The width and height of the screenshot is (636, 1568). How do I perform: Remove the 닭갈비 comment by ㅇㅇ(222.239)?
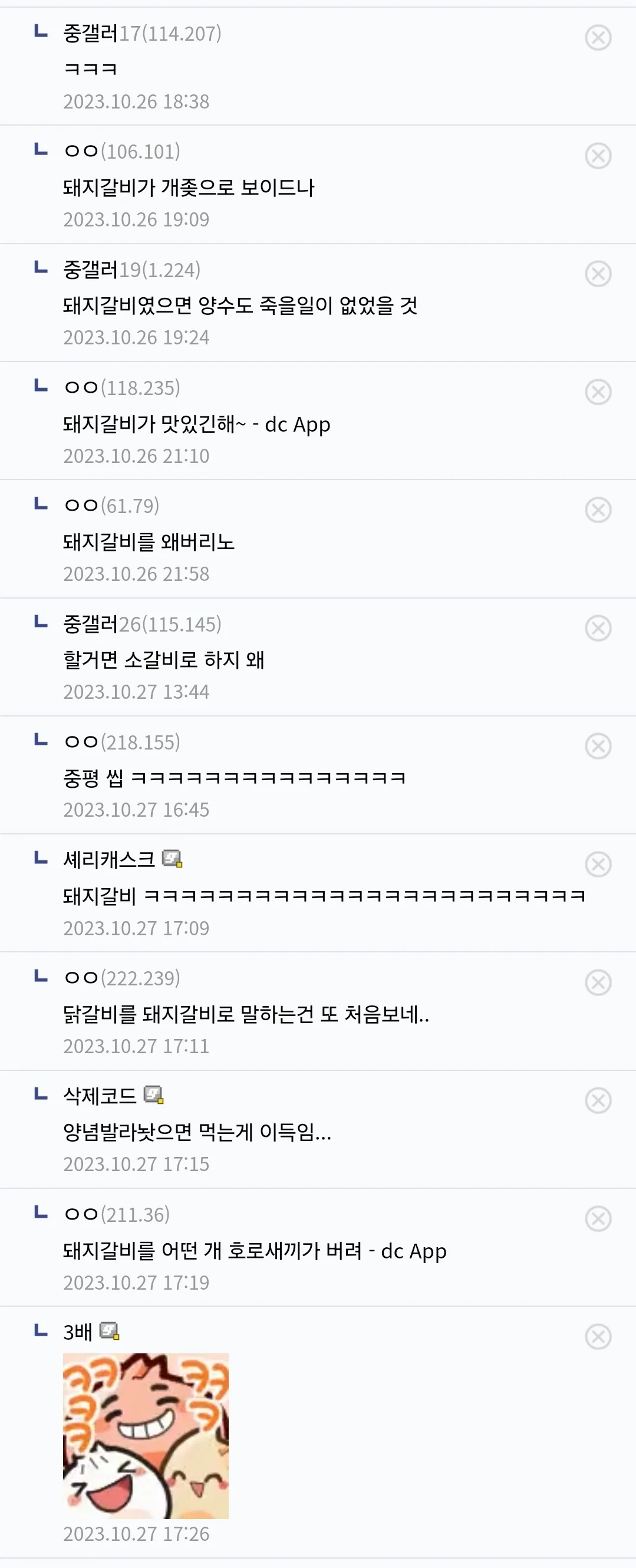(x=598, y=982)
